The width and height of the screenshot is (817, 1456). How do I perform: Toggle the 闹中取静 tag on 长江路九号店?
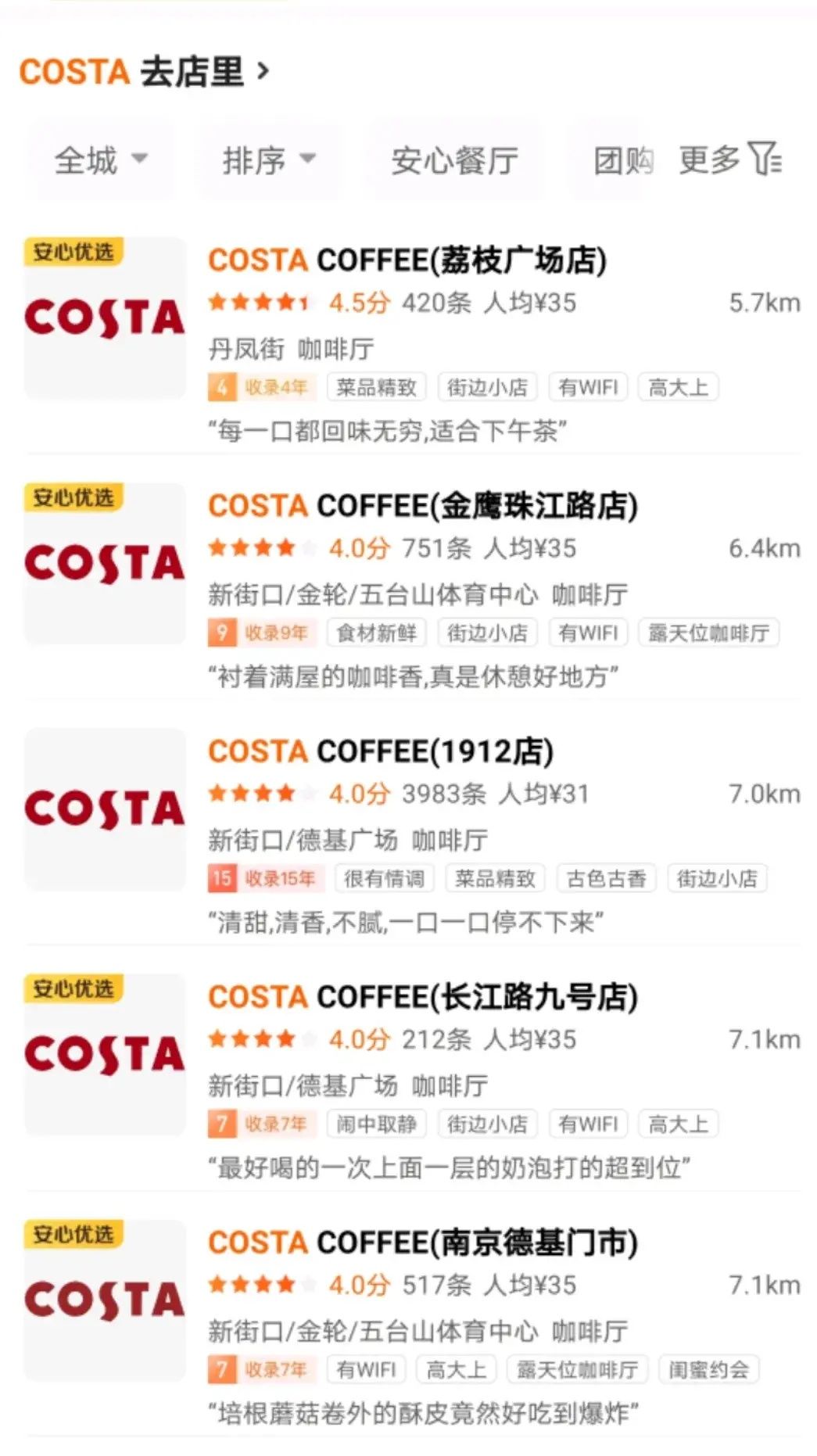click(x=376, y=1124)
